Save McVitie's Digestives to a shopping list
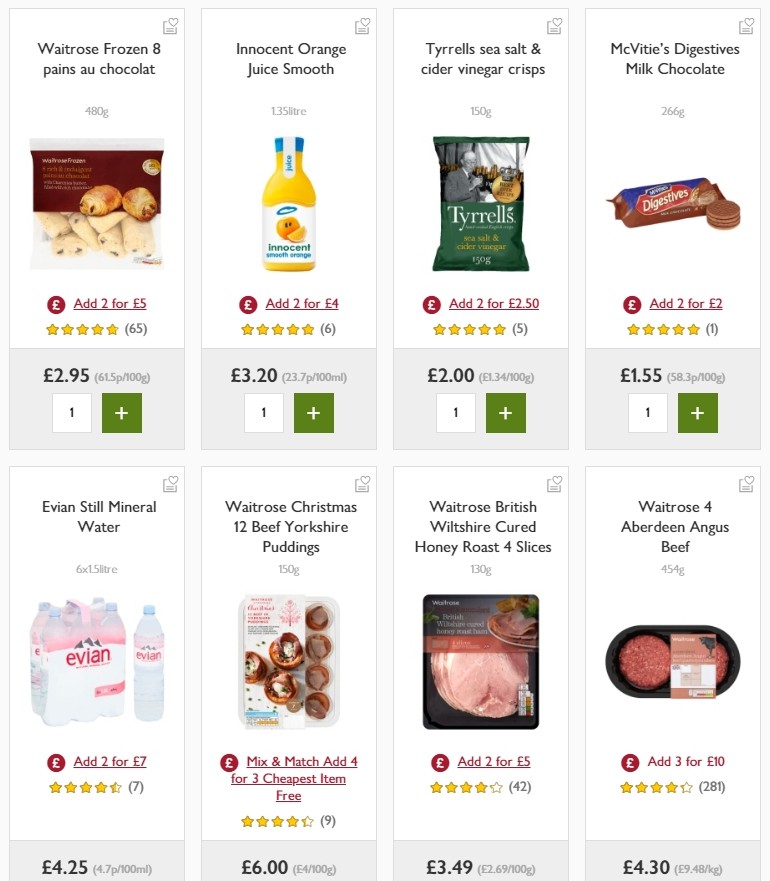The width and height of the screenshot is (770, 881). 746,24
